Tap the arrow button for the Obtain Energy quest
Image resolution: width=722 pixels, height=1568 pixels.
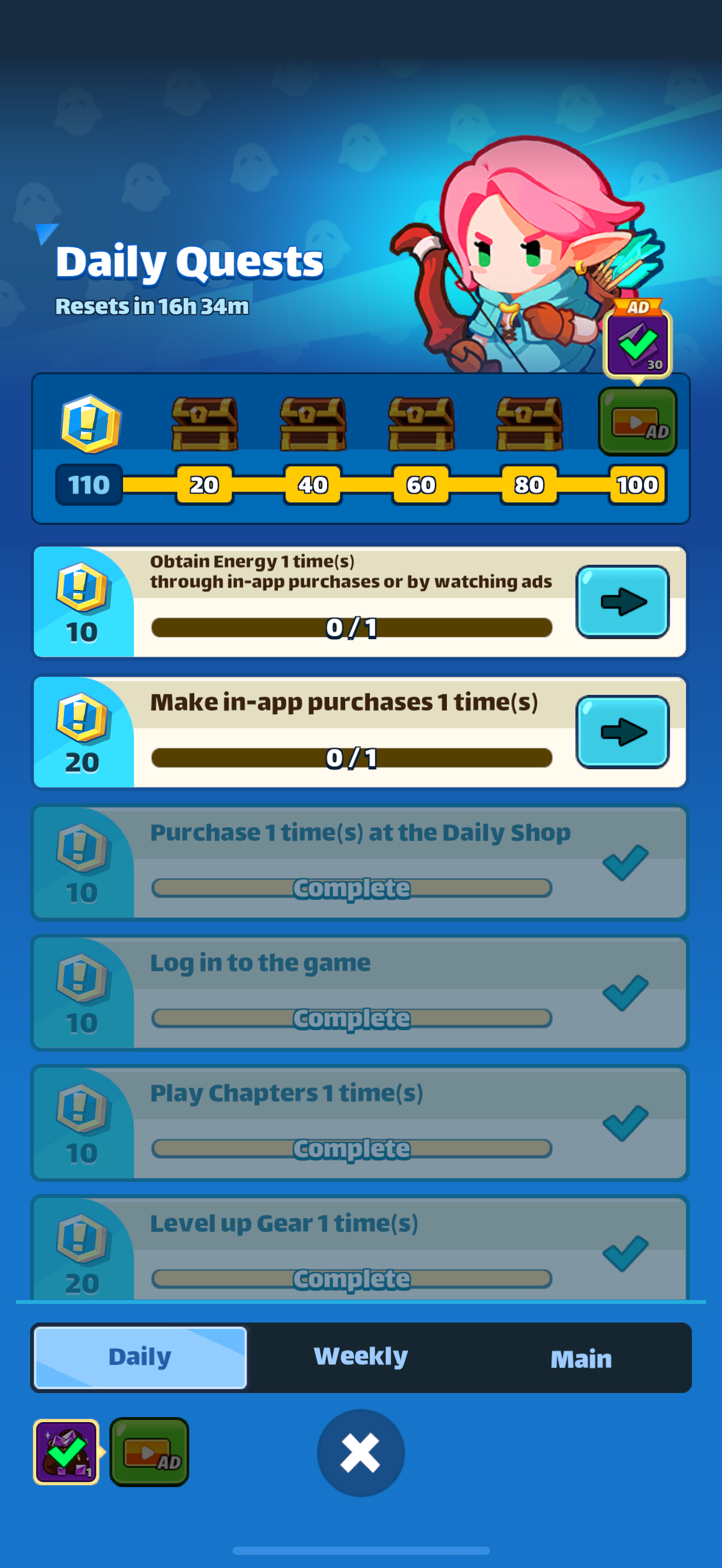pyautogui.click(x=622, y=601)
